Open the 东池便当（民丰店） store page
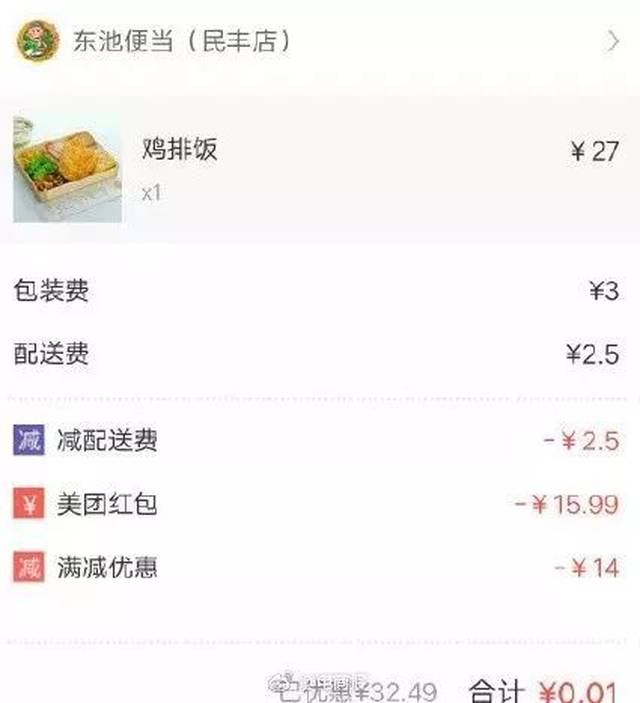The height and width of the screenshot is (703, 640). click(x=181, y=41)
